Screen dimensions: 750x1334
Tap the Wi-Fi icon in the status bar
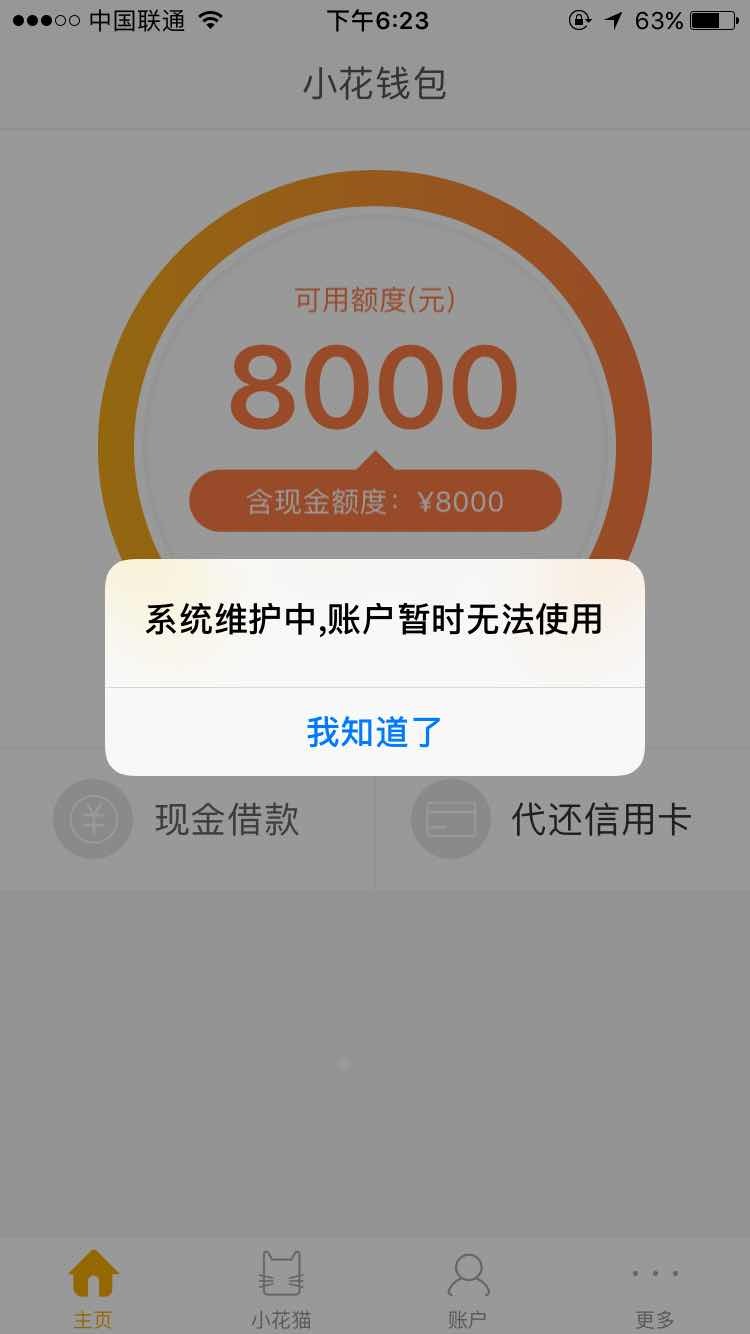click(210, 18)
